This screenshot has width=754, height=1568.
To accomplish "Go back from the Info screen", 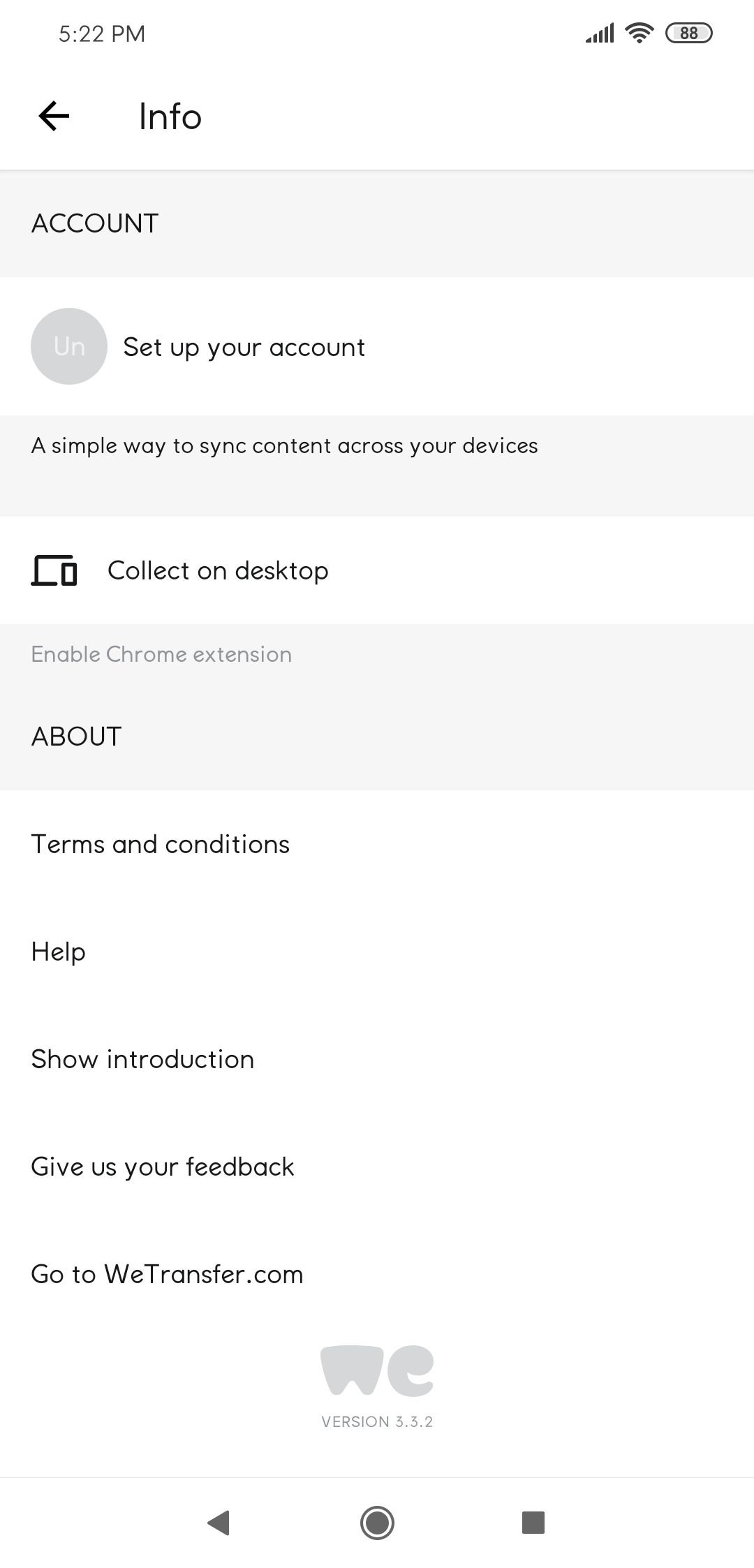I will pyautogui.click(x=54, y=116).
